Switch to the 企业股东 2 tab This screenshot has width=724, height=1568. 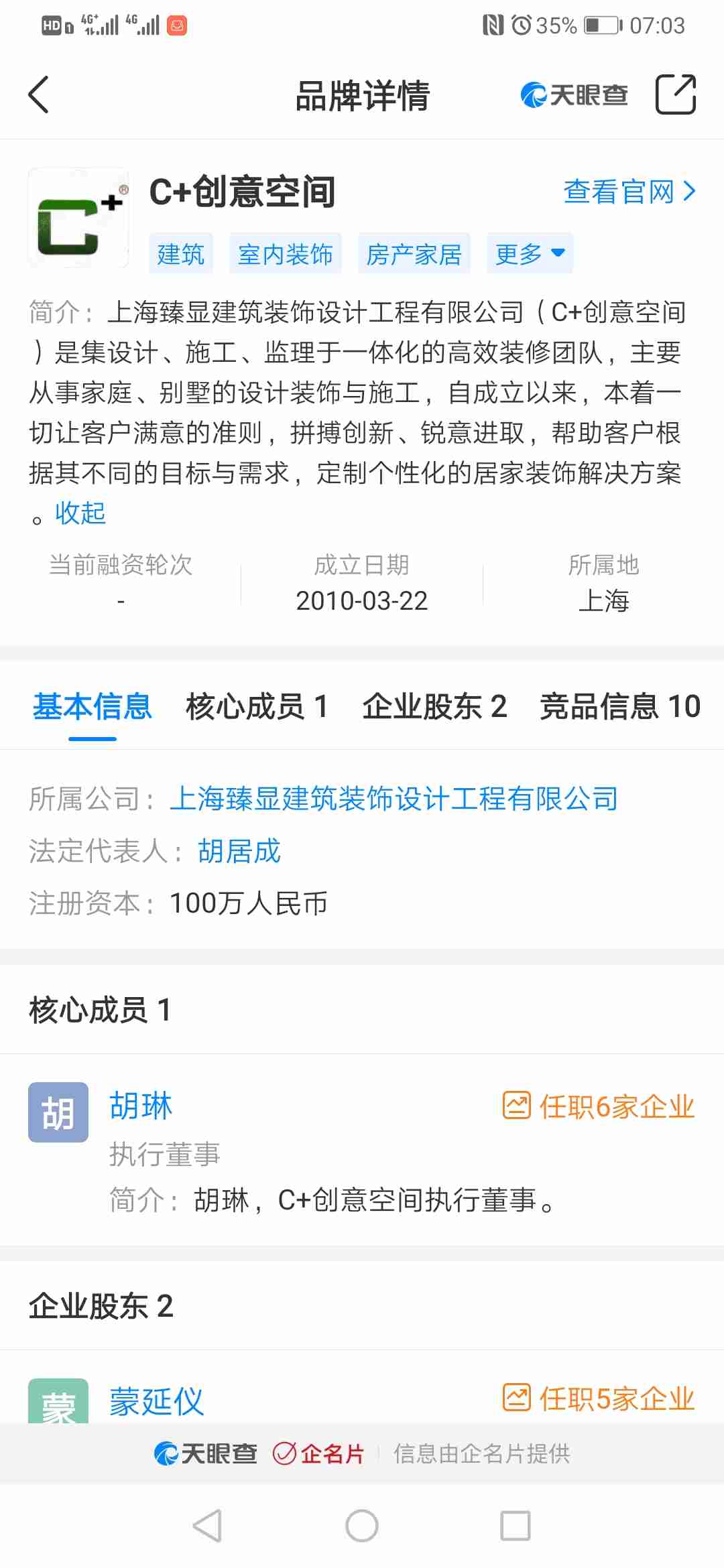click(x=434, y=707)
